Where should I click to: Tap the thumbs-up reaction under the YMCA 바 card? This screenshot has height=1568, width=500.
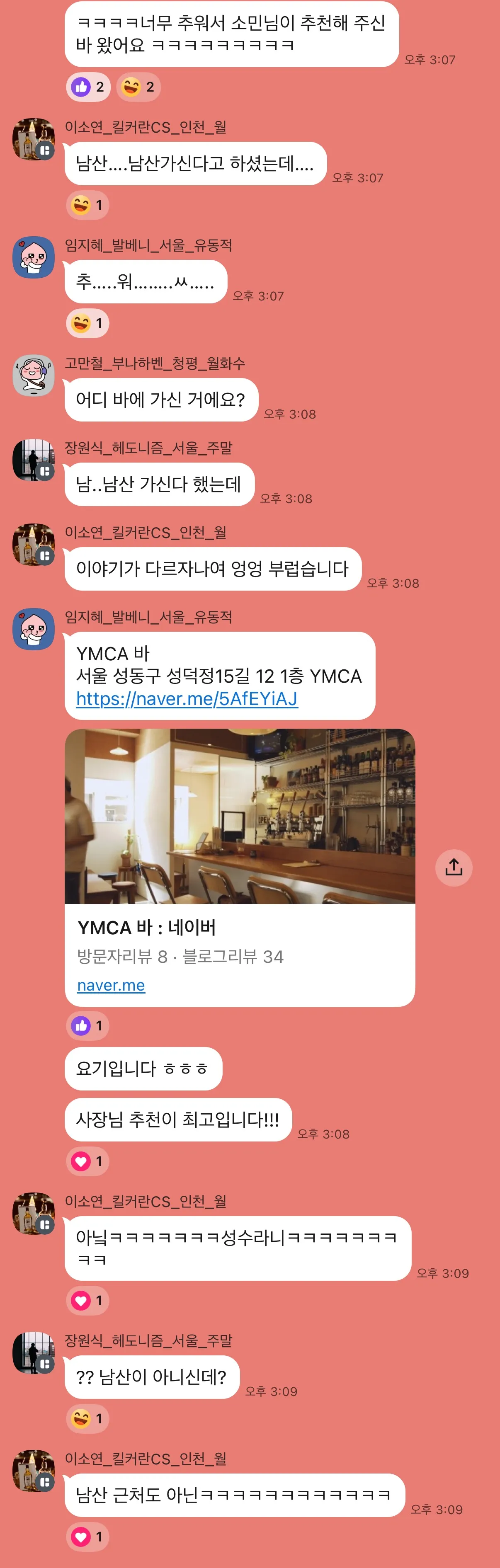tap(88, 1026)
